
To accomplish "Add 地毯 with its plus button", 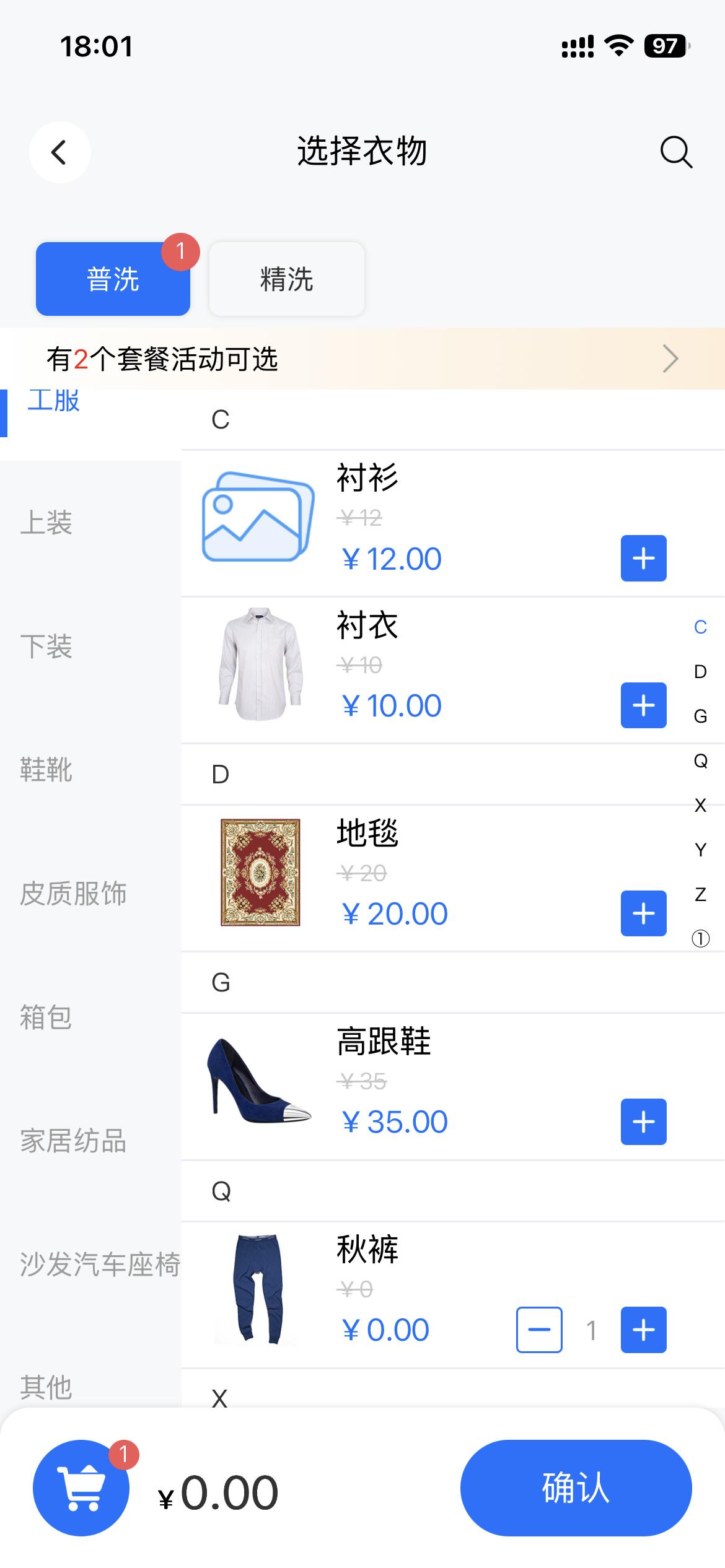I will click(x=643, y=913).
